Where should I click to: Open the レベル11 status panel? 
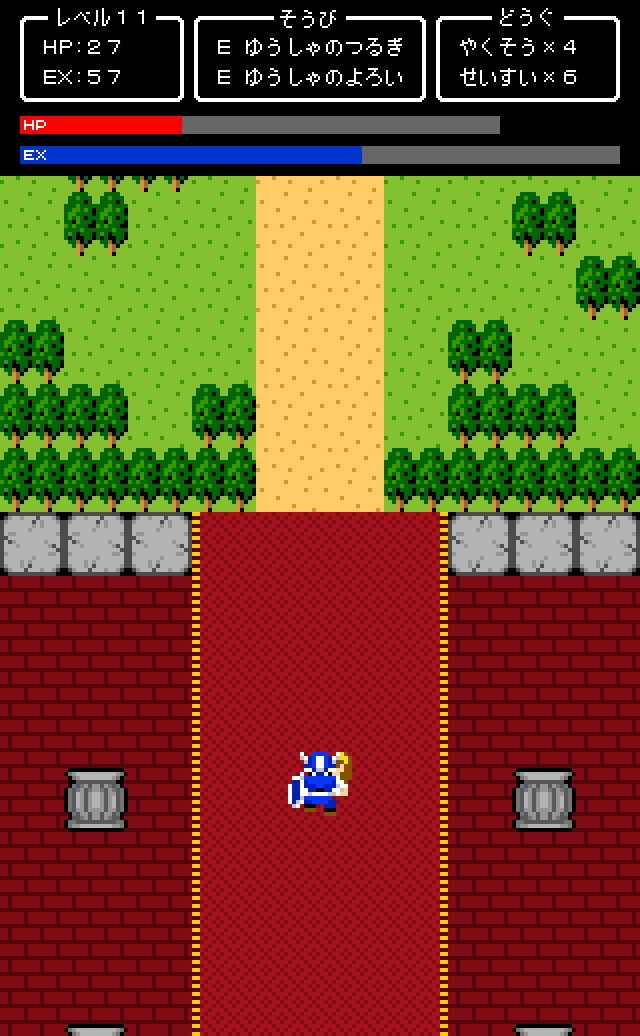(101, 60)
